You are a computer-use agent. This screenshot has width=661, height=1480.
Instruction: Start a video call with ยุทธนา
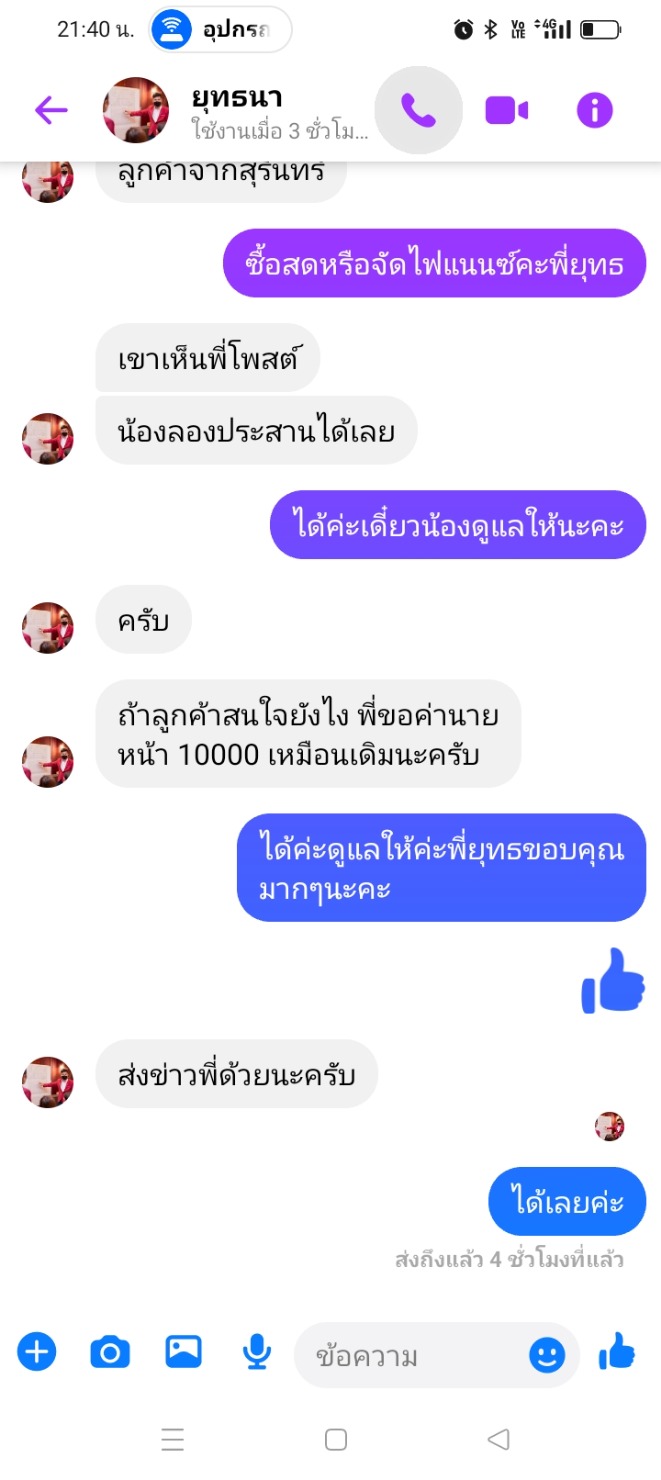tap(507, 110)
